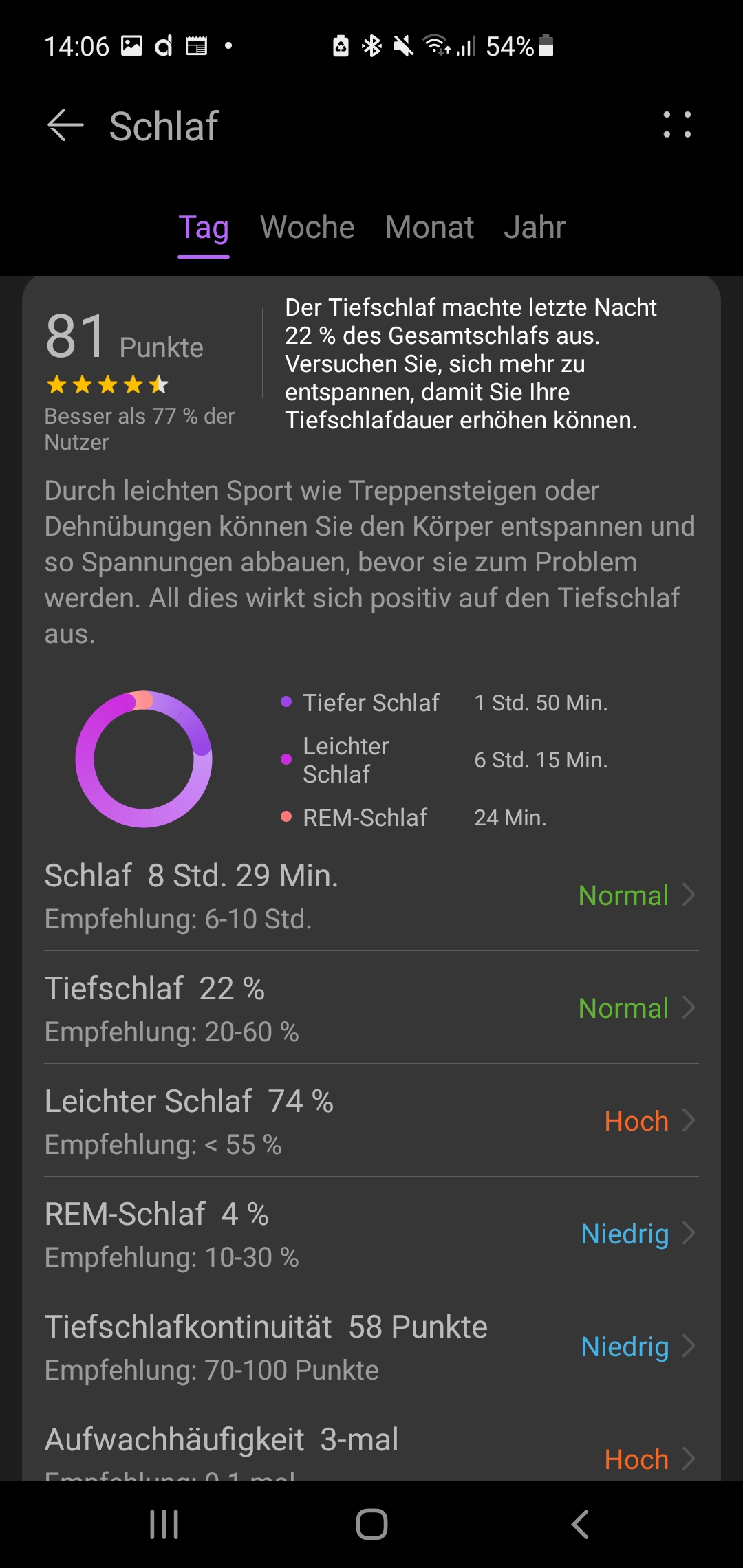Open the REM-Schlaf 4 % row
Screen dimensions: 743x1568
click(371, 1233)
